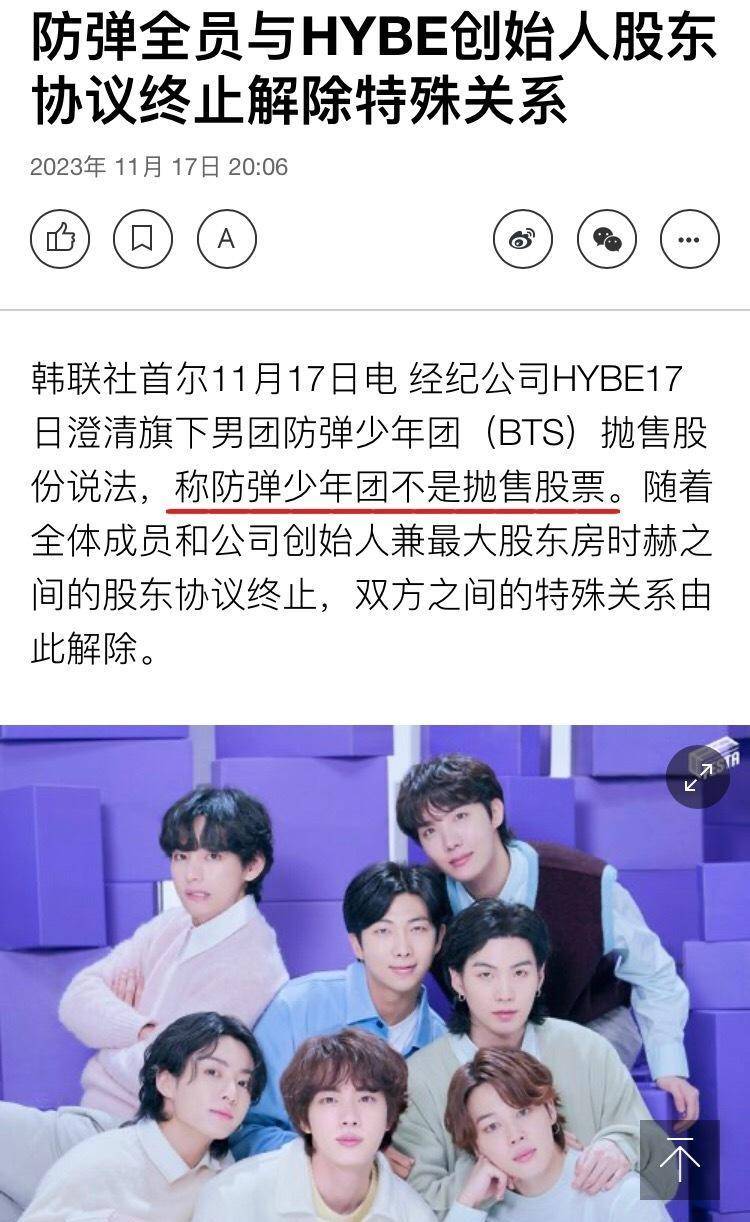Tap the BTS group photo
Viewport: 750px width, 1222px height.
tap(375, 960)
